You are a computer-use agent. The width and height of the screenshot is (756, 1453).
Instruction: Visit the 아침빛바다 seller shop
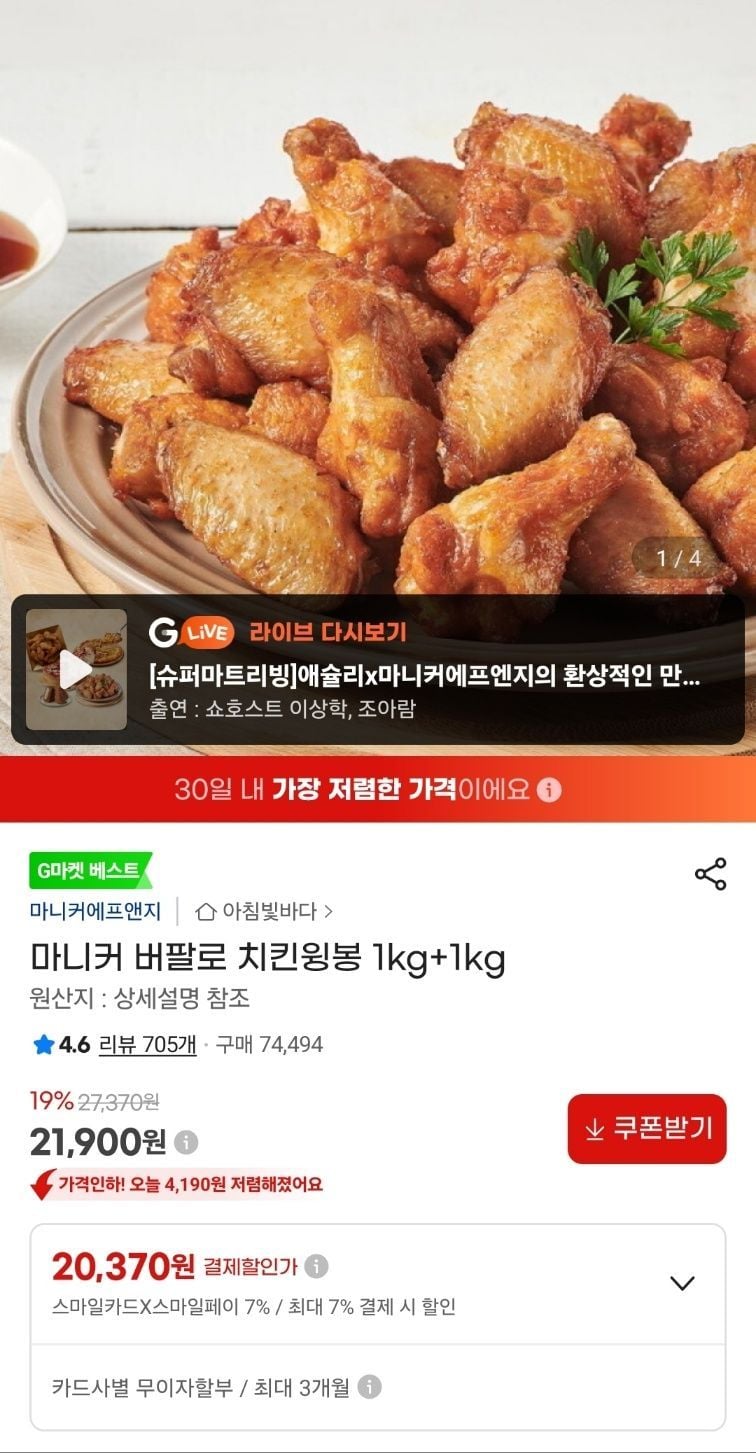(265, 911)
